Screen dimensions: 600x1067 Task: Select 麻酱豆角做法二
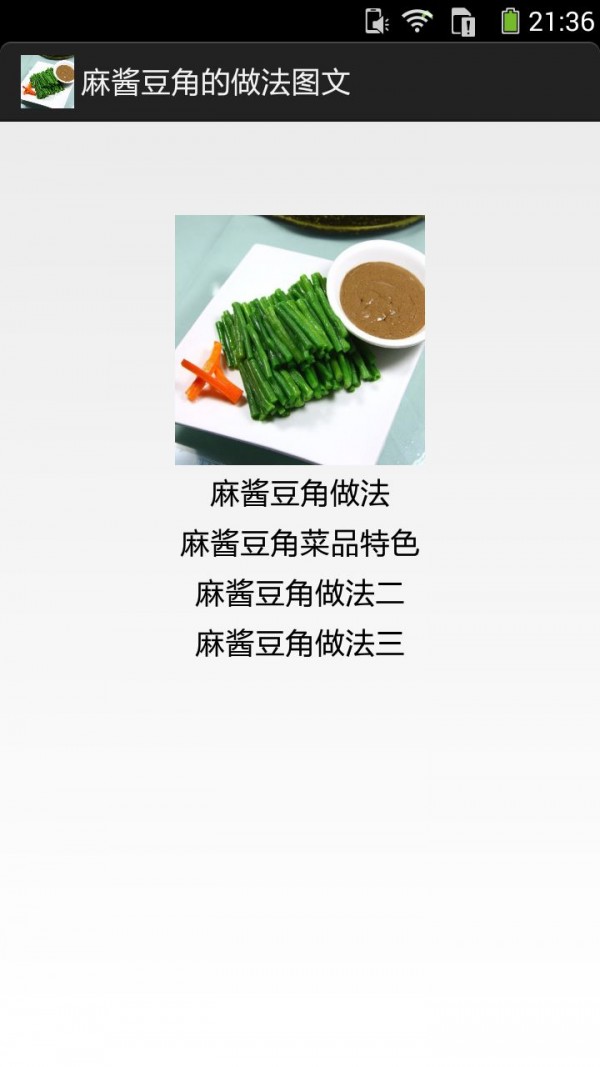click(299, 594)
